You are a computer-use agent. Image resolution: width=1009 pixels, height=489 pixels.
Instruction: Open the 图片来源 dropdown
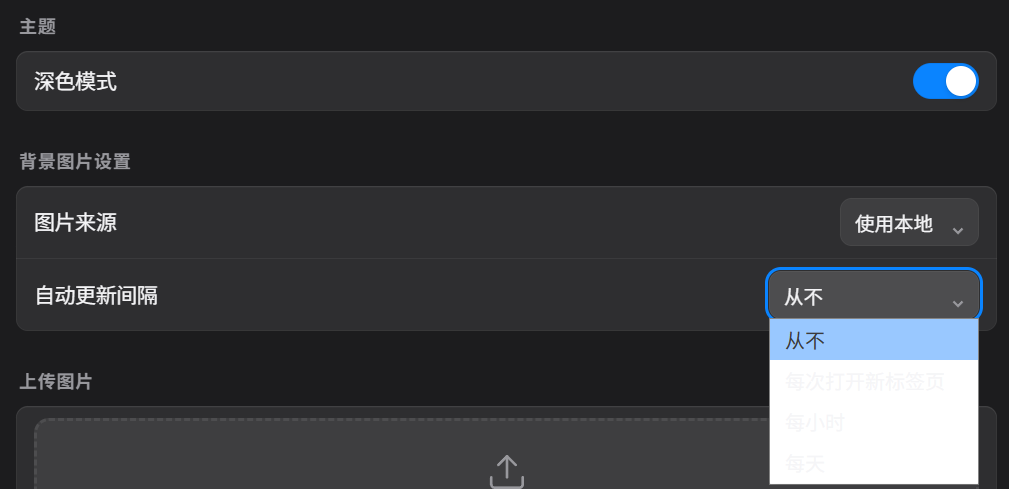click(x=909, y=222)
